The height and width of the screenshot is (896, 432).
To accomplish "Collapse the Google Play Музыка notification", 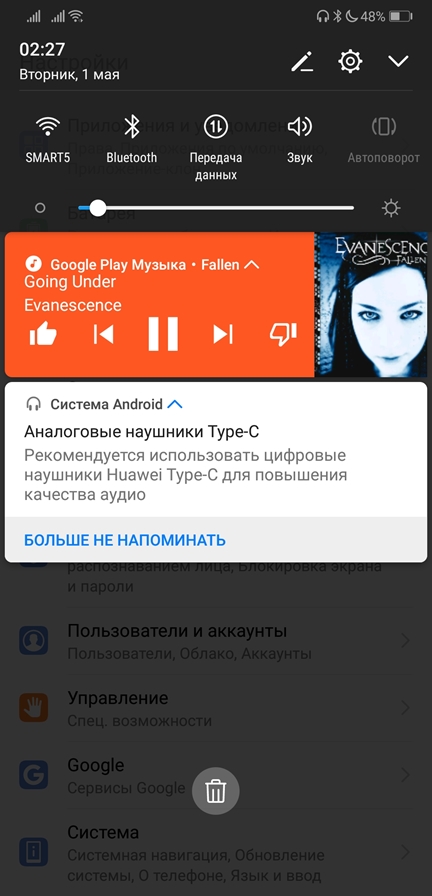I will coord(252,265).
